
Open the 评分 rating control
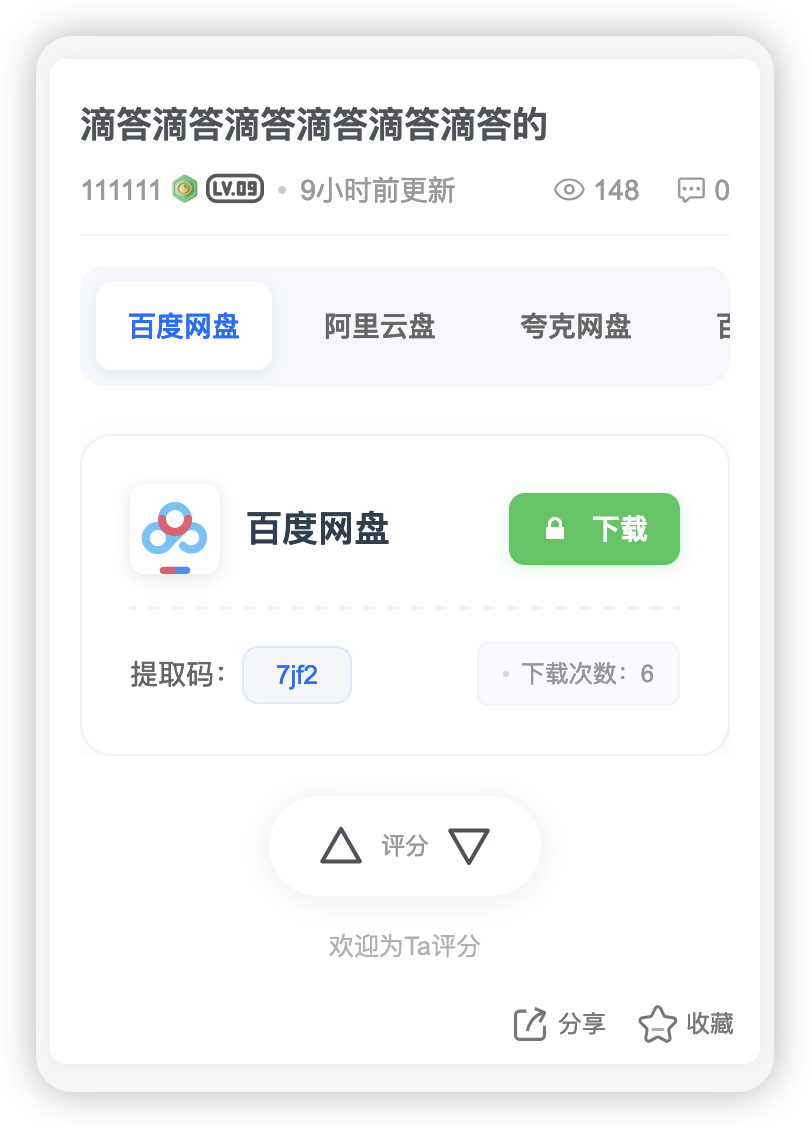[404, 845]
